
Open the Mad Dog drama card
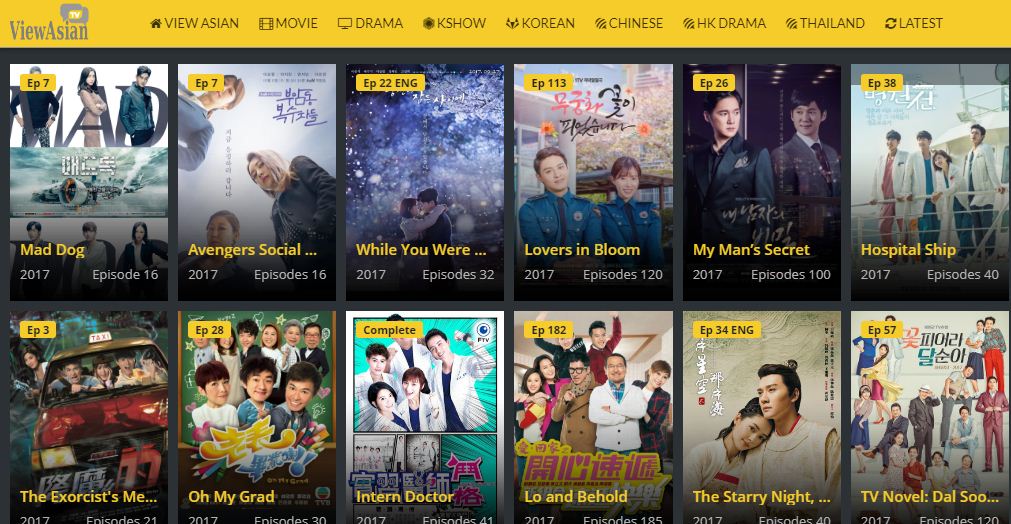pyautogui.click(x=89, y=180)
